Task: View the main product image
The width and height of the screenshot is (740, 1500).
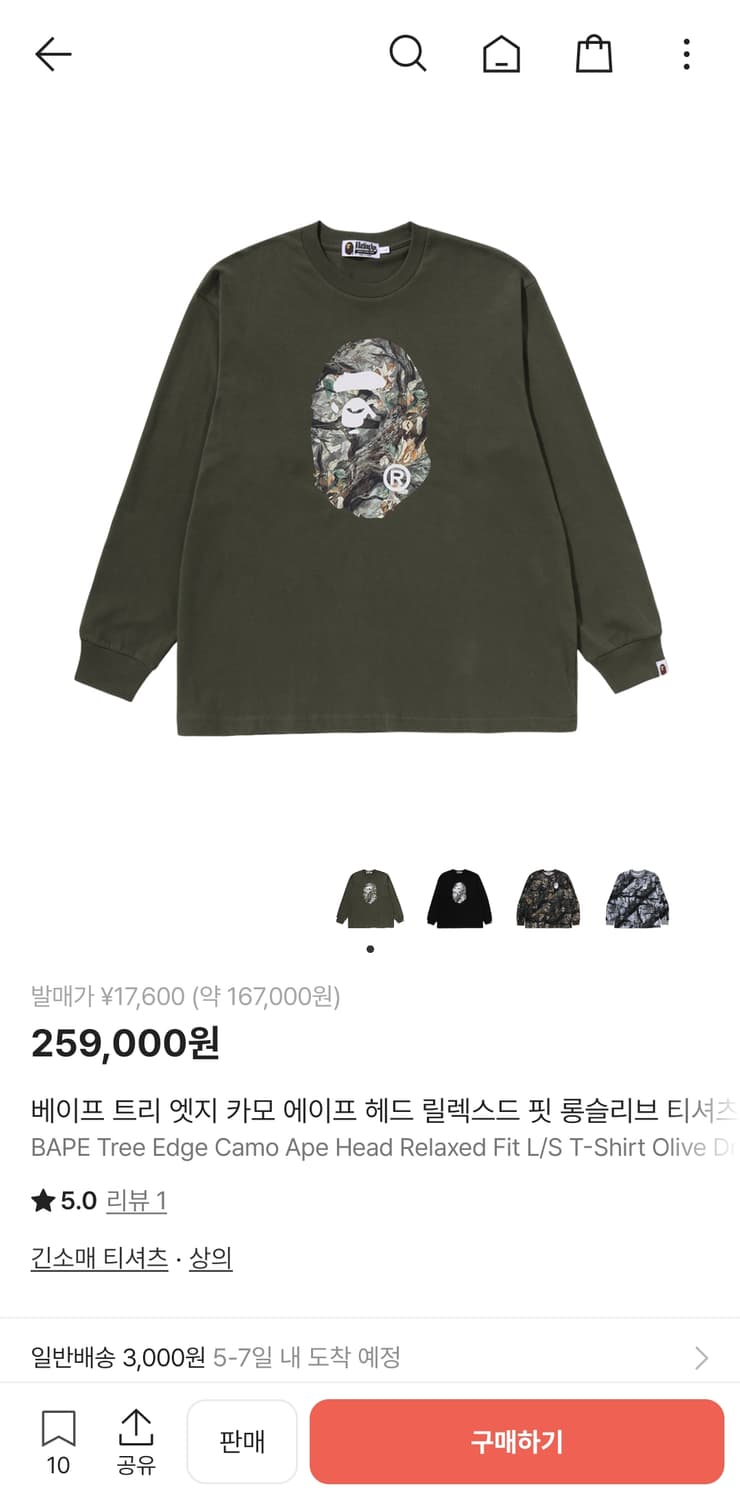Action: (x=370, y=470)
